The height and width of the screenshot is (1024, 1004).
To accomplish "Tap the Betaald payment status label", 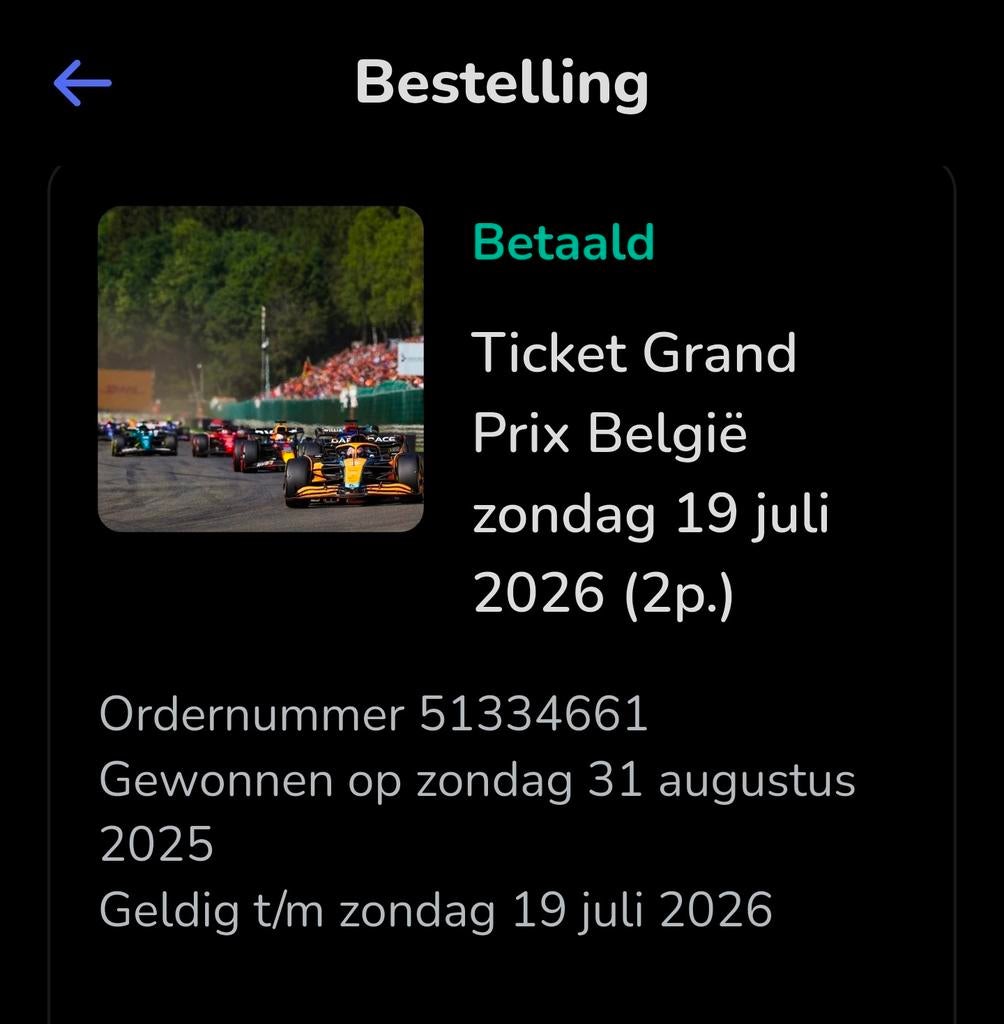I will [x=565, y=240].
